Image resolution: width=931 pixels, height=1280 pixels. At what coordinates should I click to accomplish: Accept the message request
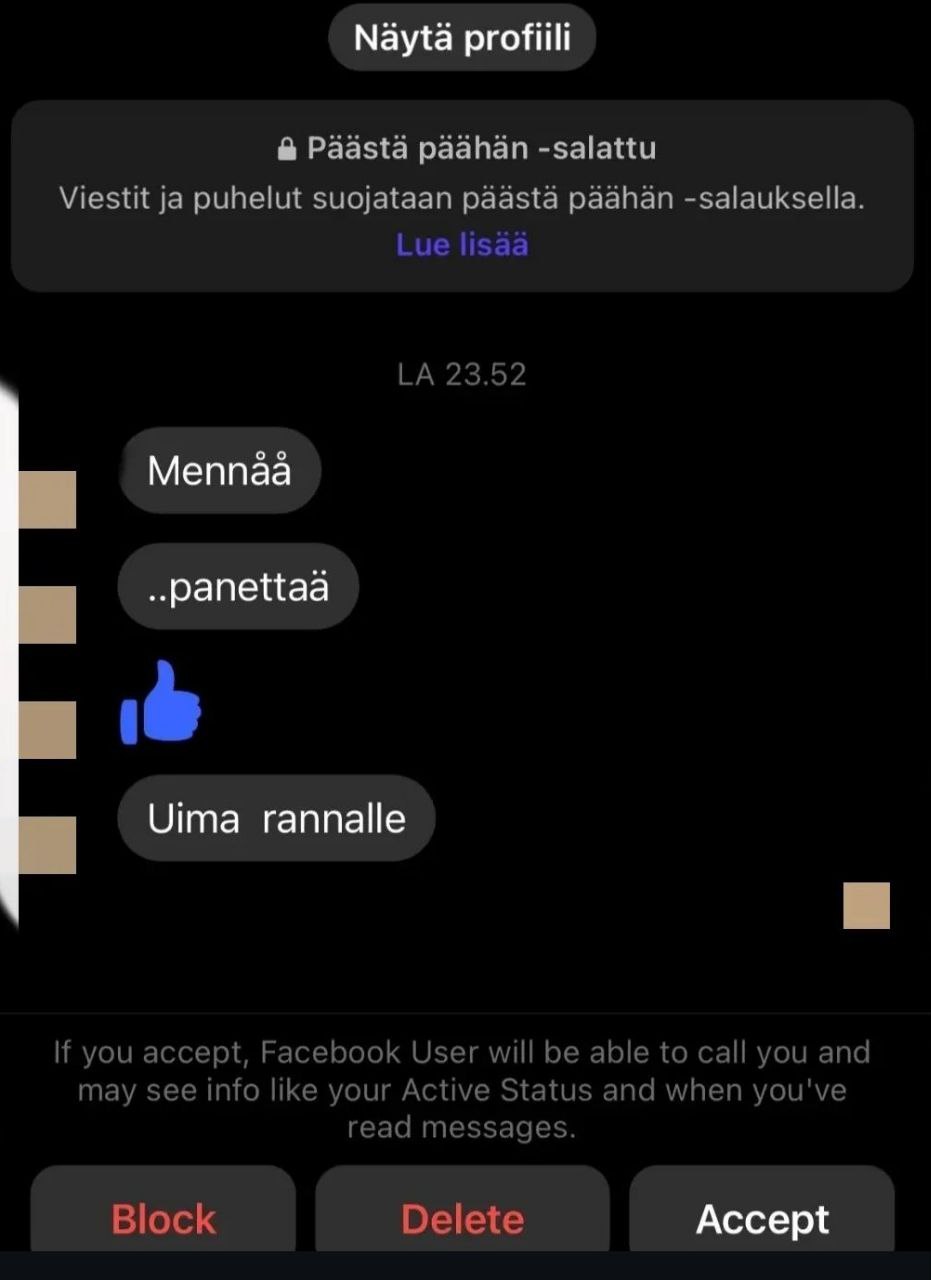pos(762,1218)
